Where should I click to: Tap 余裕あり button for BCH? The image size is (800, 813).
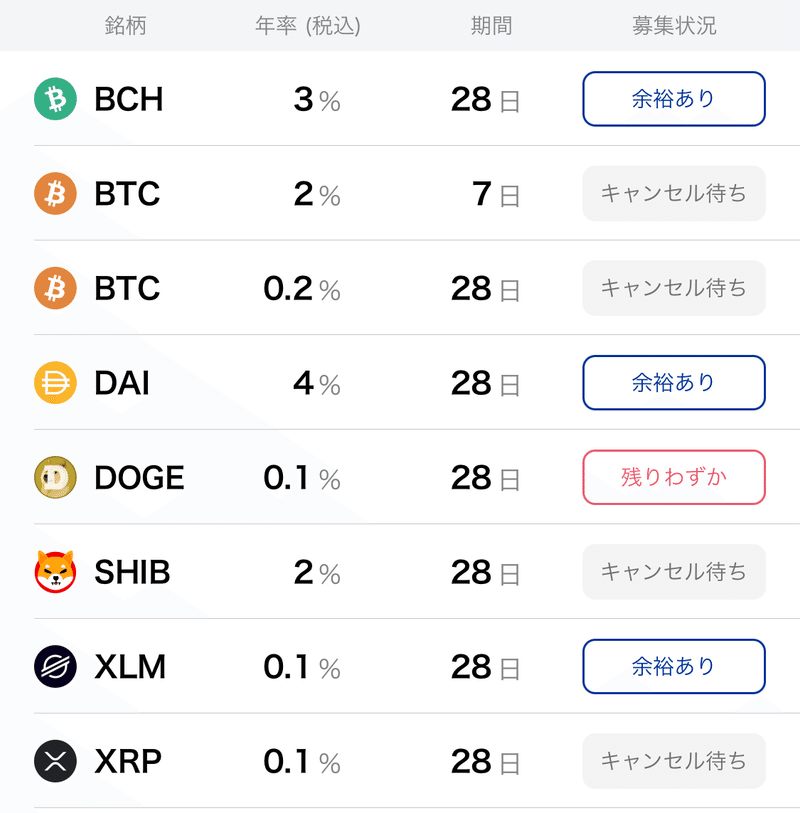(674, 99)
